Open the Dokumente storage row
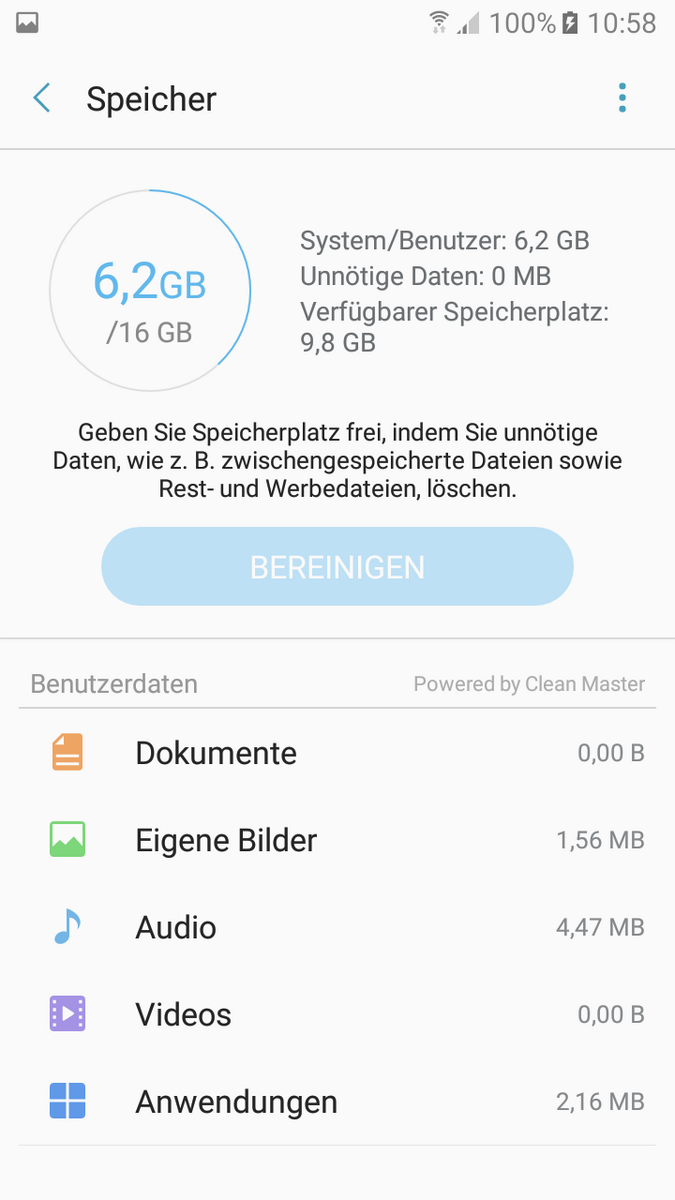 pyautogui.click(x=337, y=753)
